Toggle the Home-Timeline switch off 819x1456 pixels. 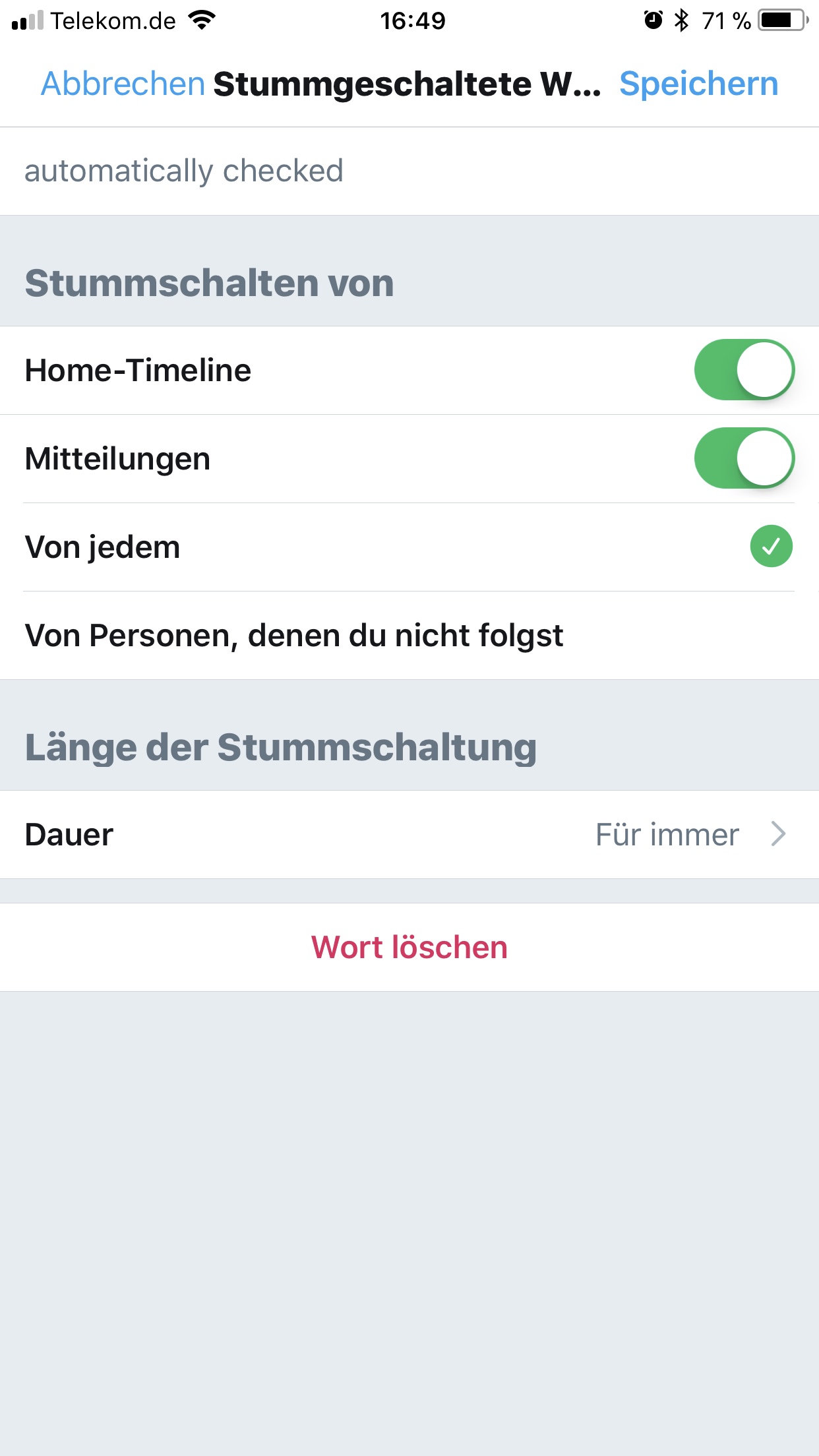(x=744, y=370)
